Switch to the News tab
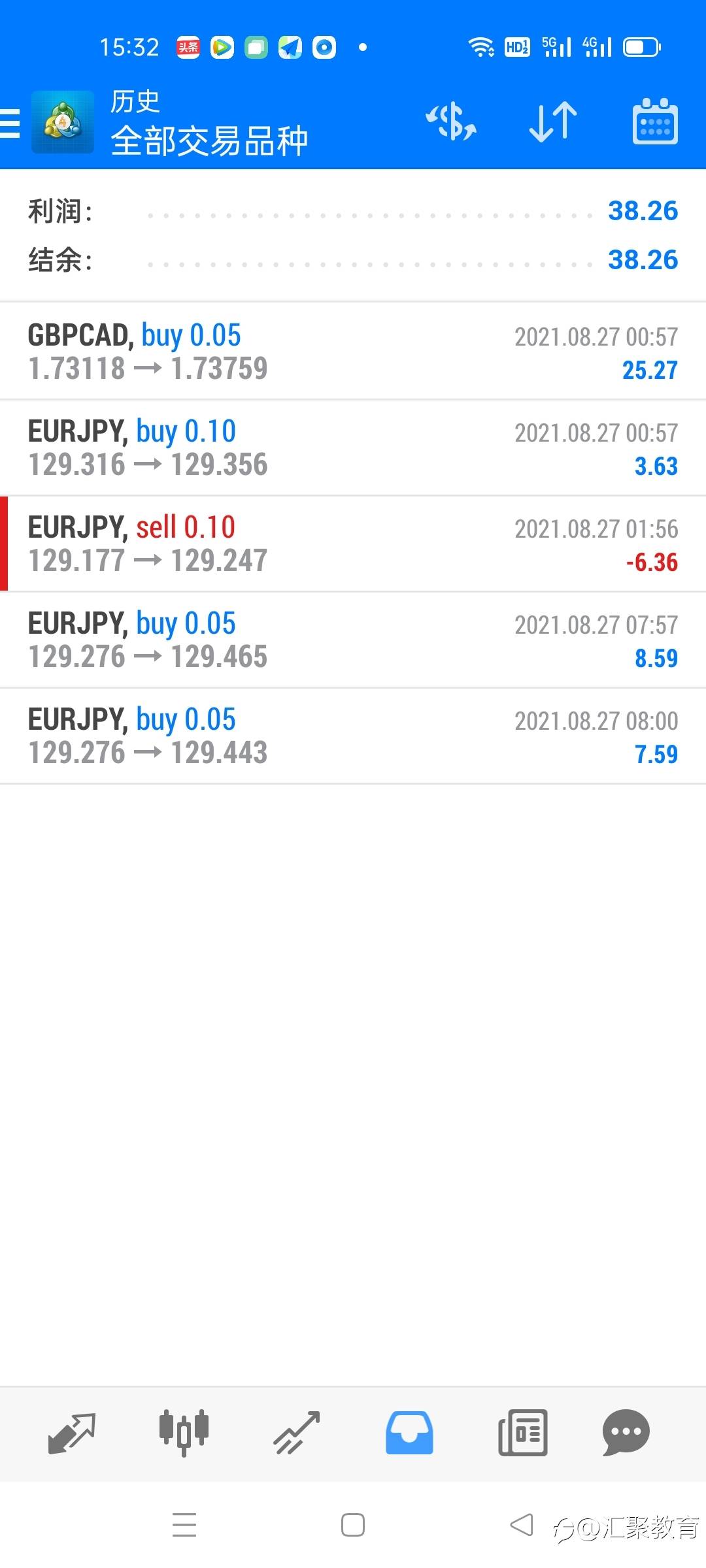This screenshot has width=706, height=1568. tap(522, 1433)
